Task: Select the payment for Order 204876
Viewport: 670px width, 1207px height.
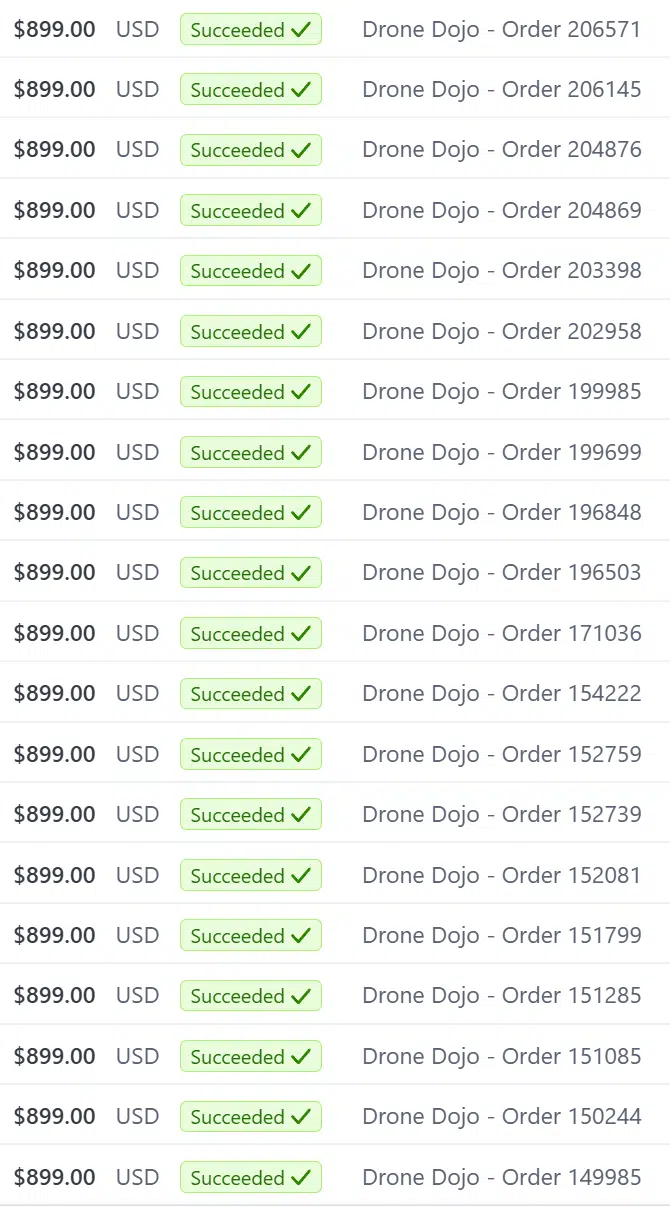Action: (x=335, y=149)
